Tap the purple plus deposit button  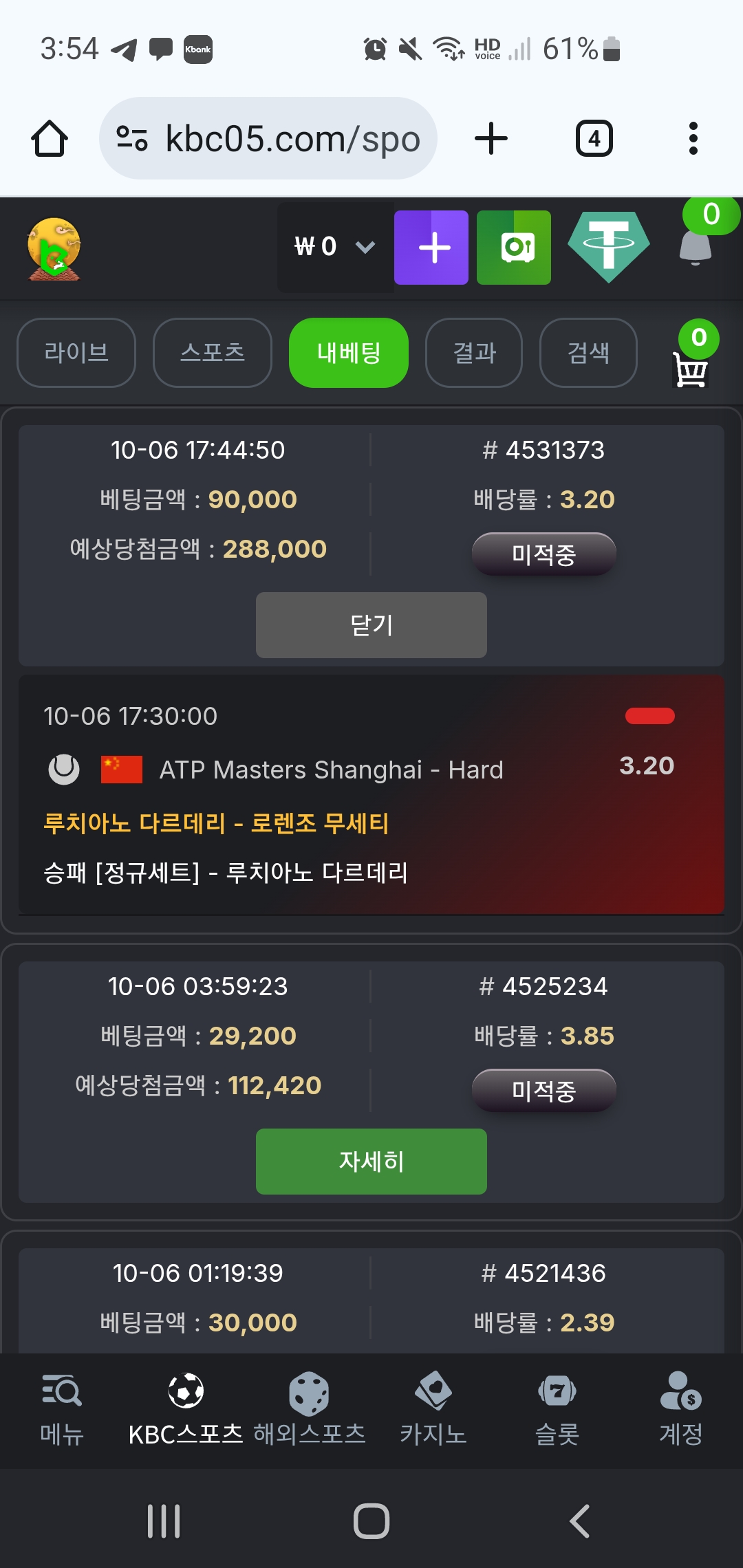coord(431,248)
